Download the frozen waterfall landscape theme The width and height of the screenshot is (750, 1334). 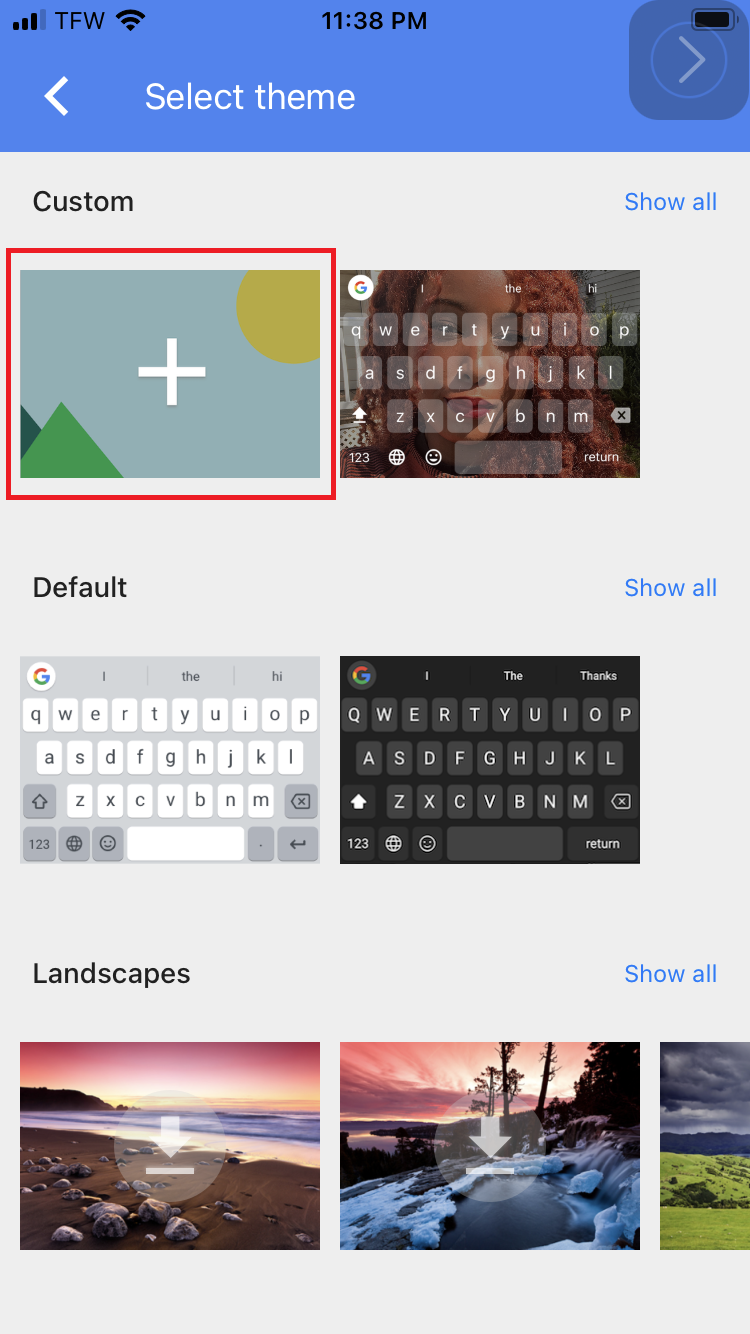coord(489,1145)
